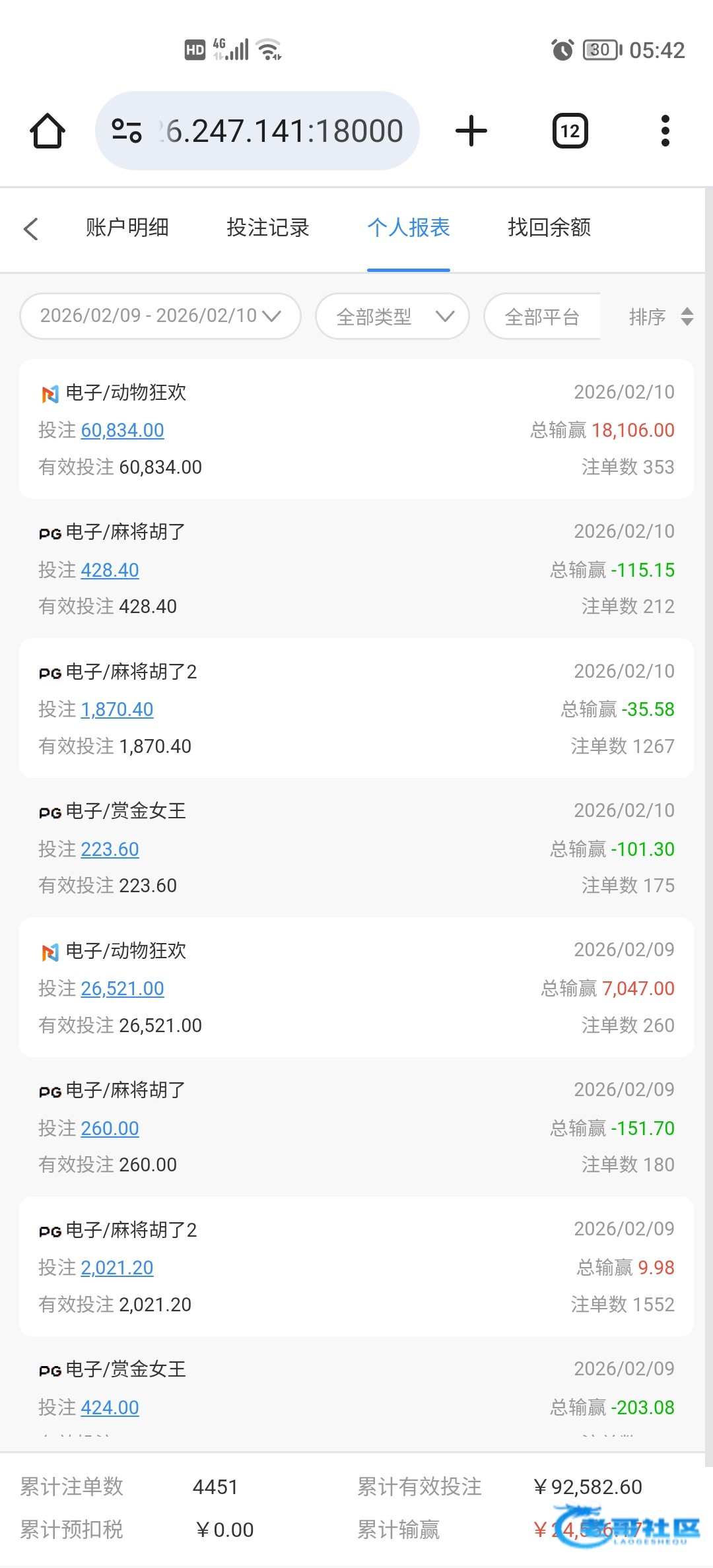Open the bet amount link 223.60

pyautogui.click(x=110, y=849)
